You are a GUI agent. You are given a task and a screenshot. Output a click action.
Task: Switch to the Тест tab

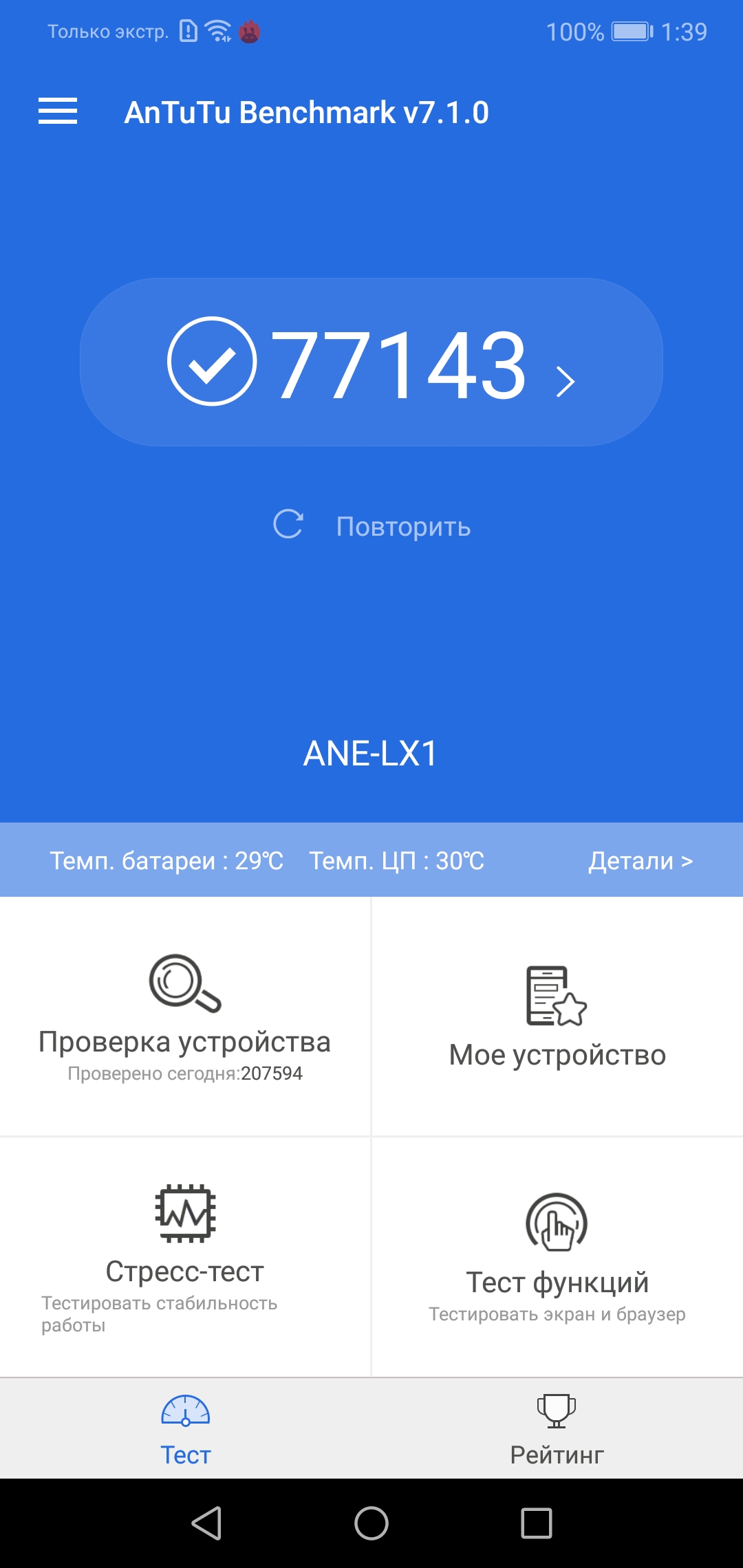pos(186,1428)
